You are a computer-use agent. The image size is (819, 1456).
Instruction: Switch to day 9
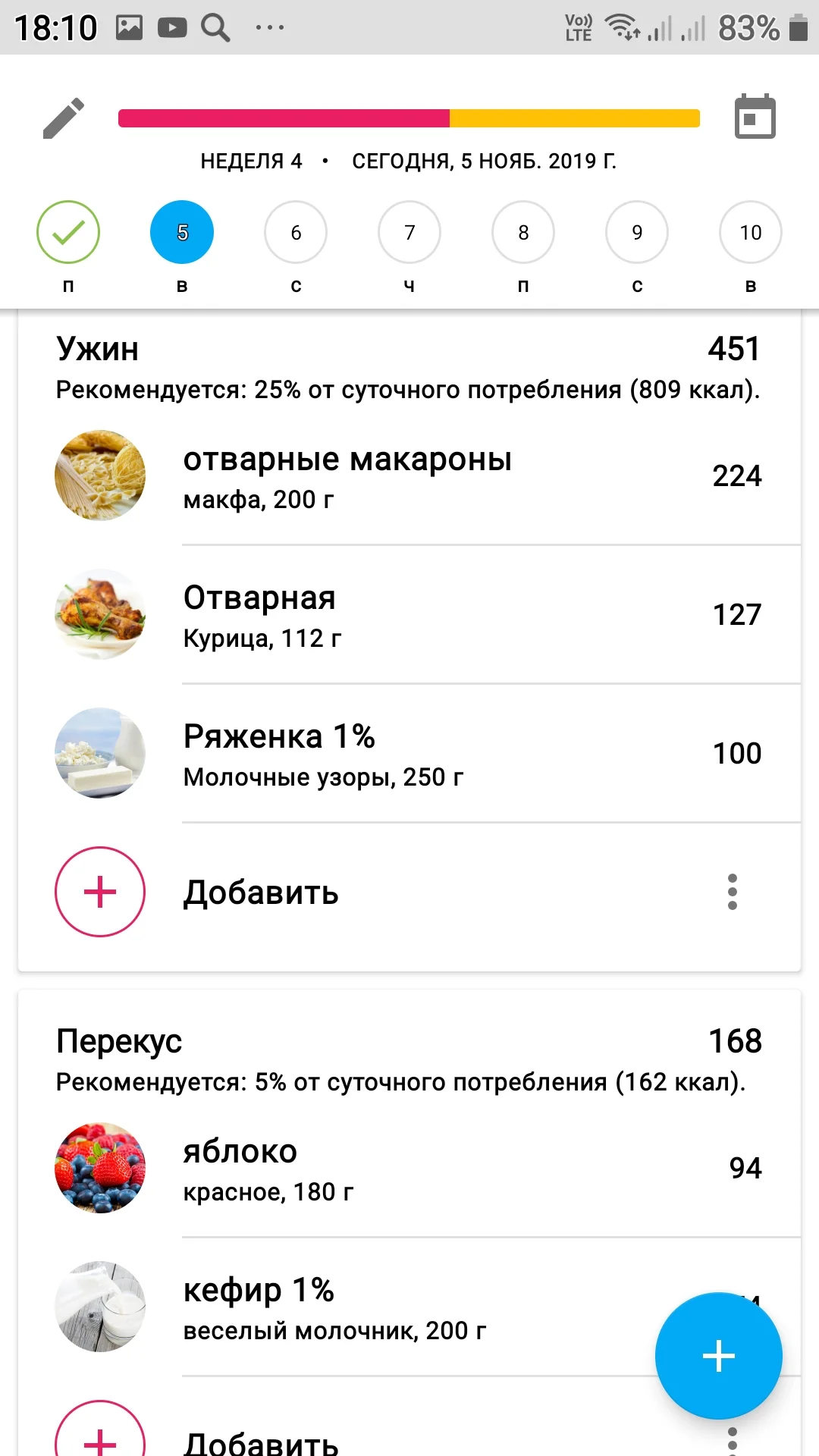pos(637,232)
